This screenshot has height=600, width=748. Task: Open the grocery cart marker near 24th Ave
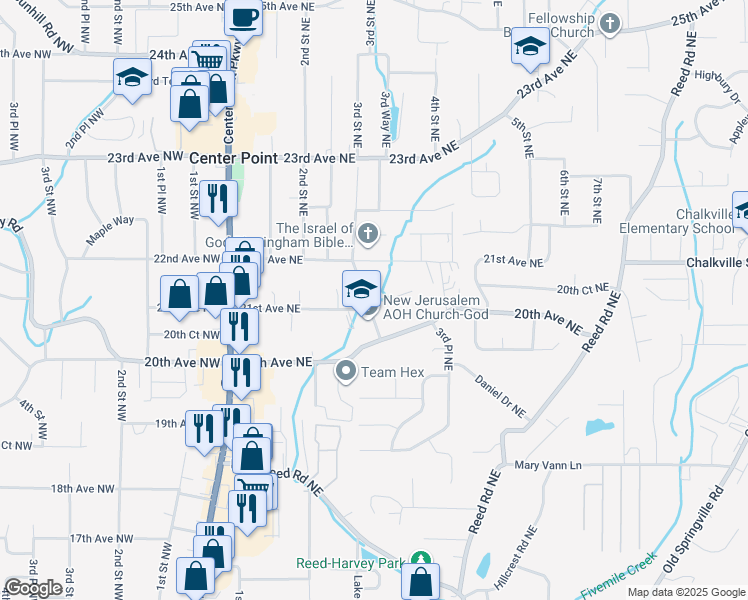209,60
